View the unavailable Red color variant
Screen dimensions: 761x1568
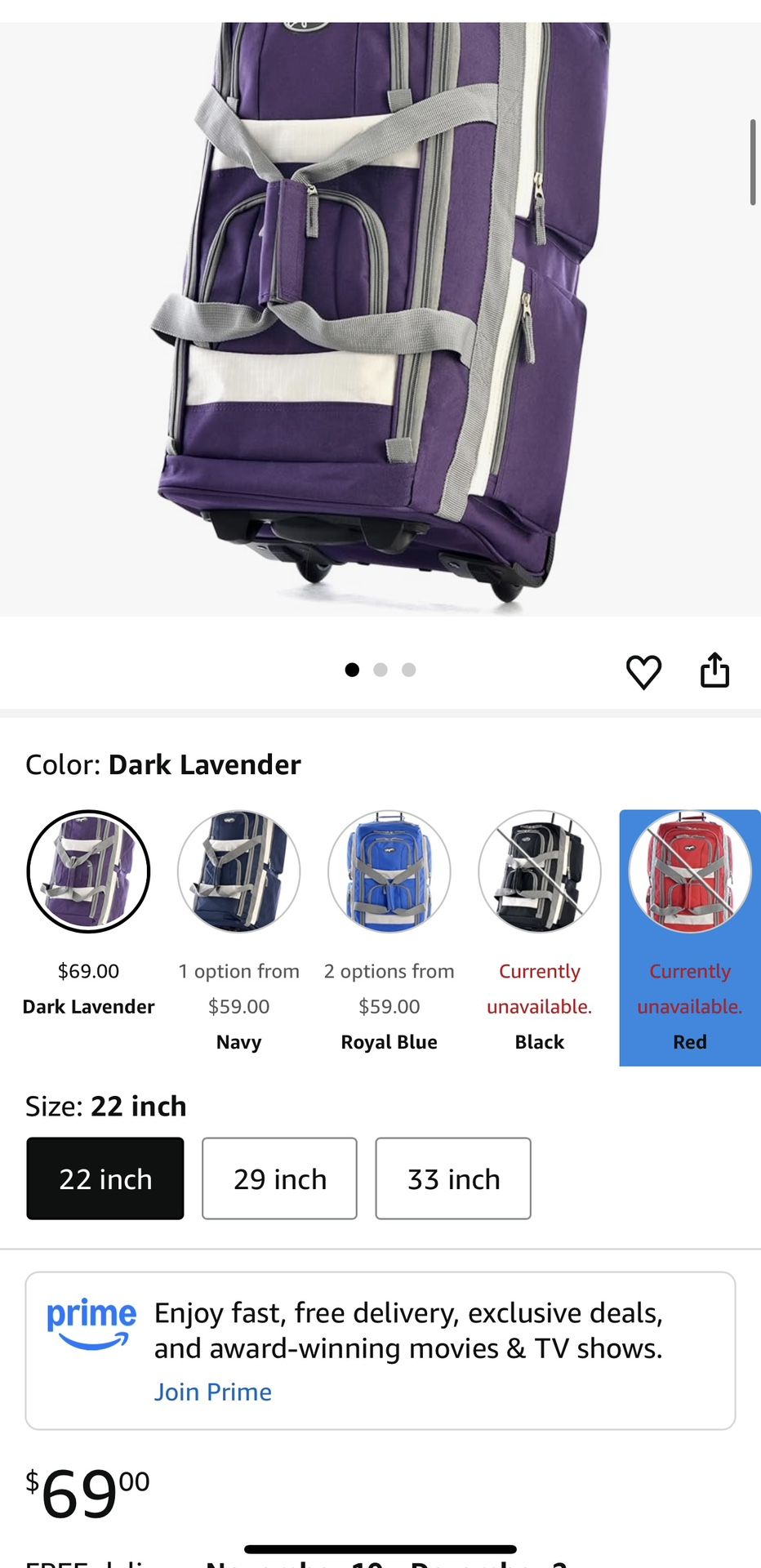pos(689,871)
